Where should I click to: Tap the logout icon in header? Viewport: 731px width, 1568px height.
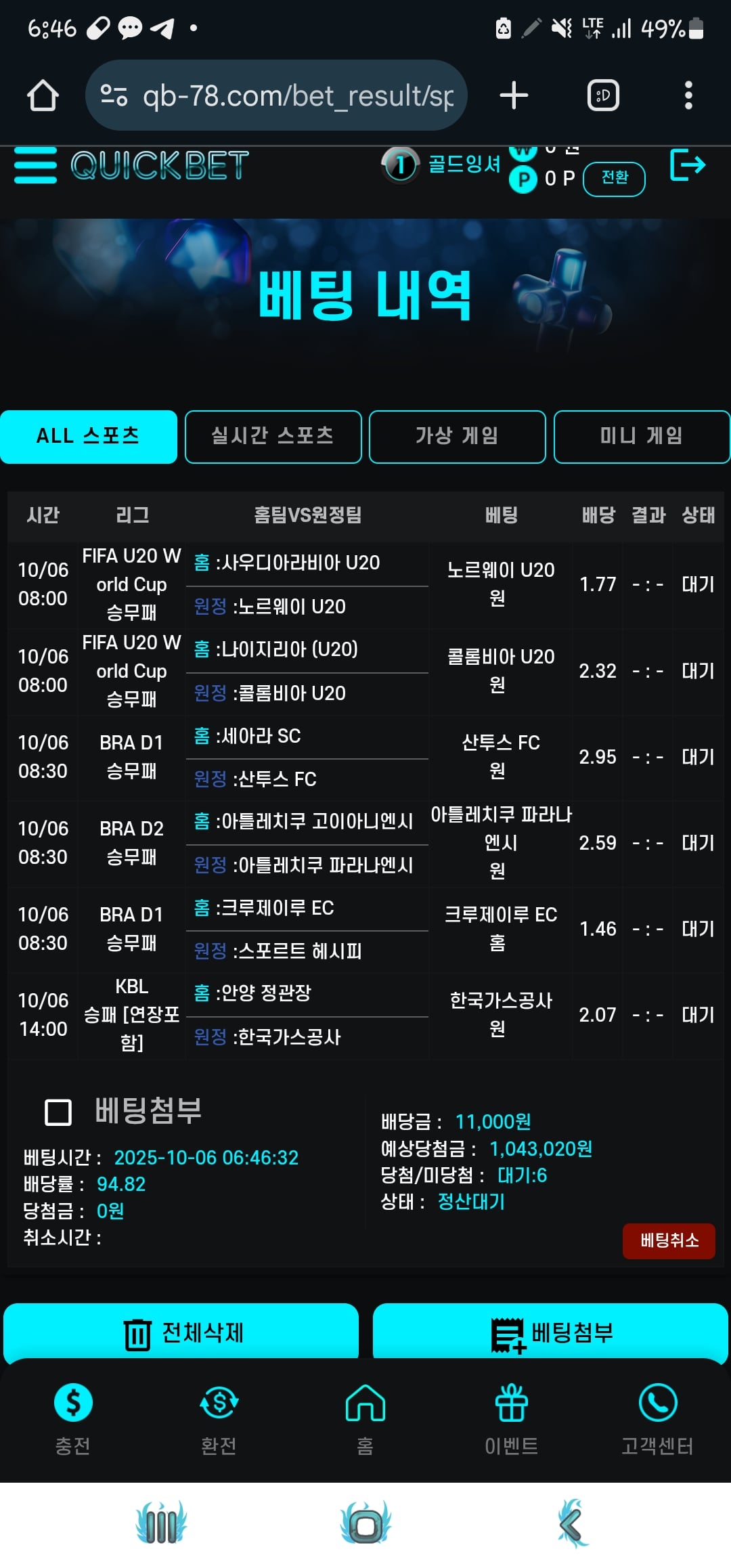[687, 165]
